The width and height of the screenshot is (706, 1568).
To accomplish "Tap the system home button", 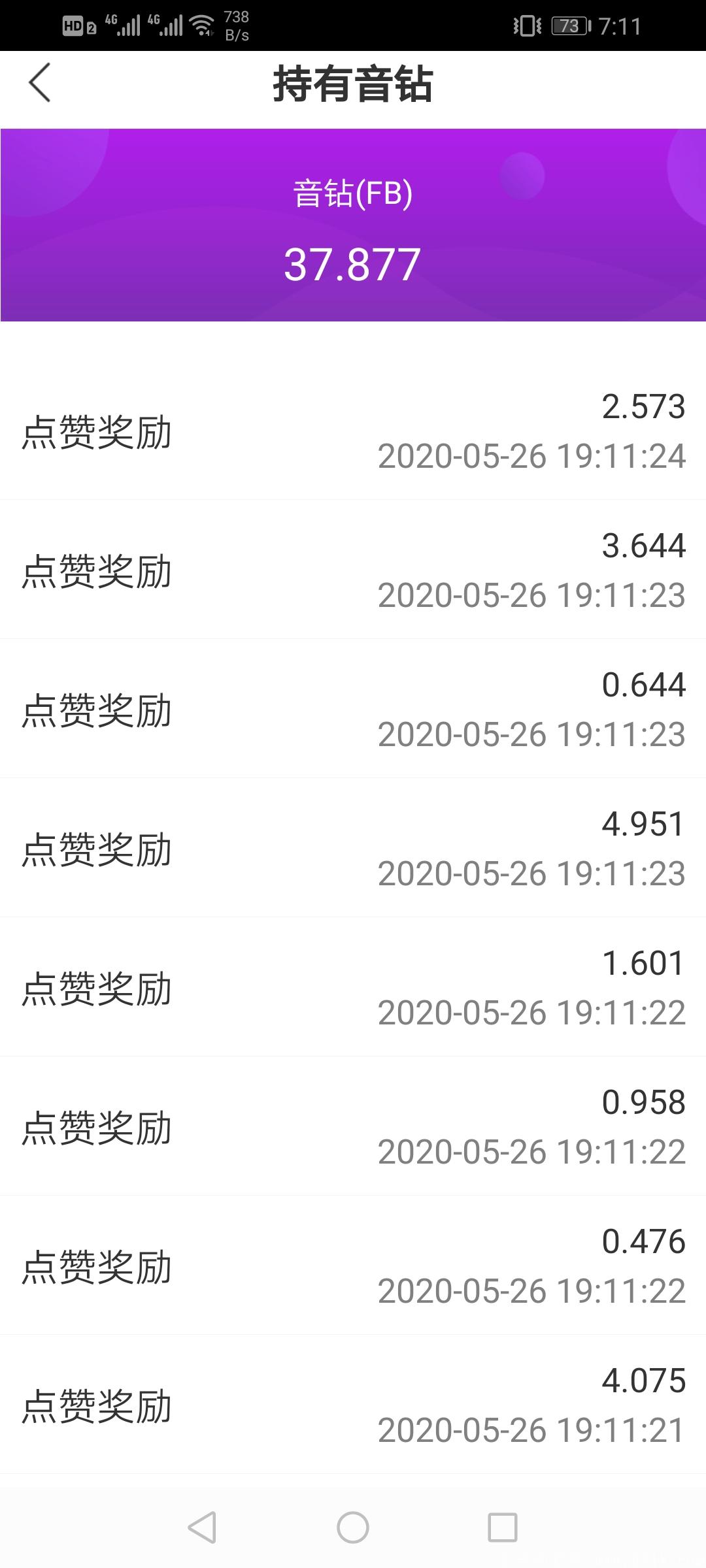I will 353,1527.
